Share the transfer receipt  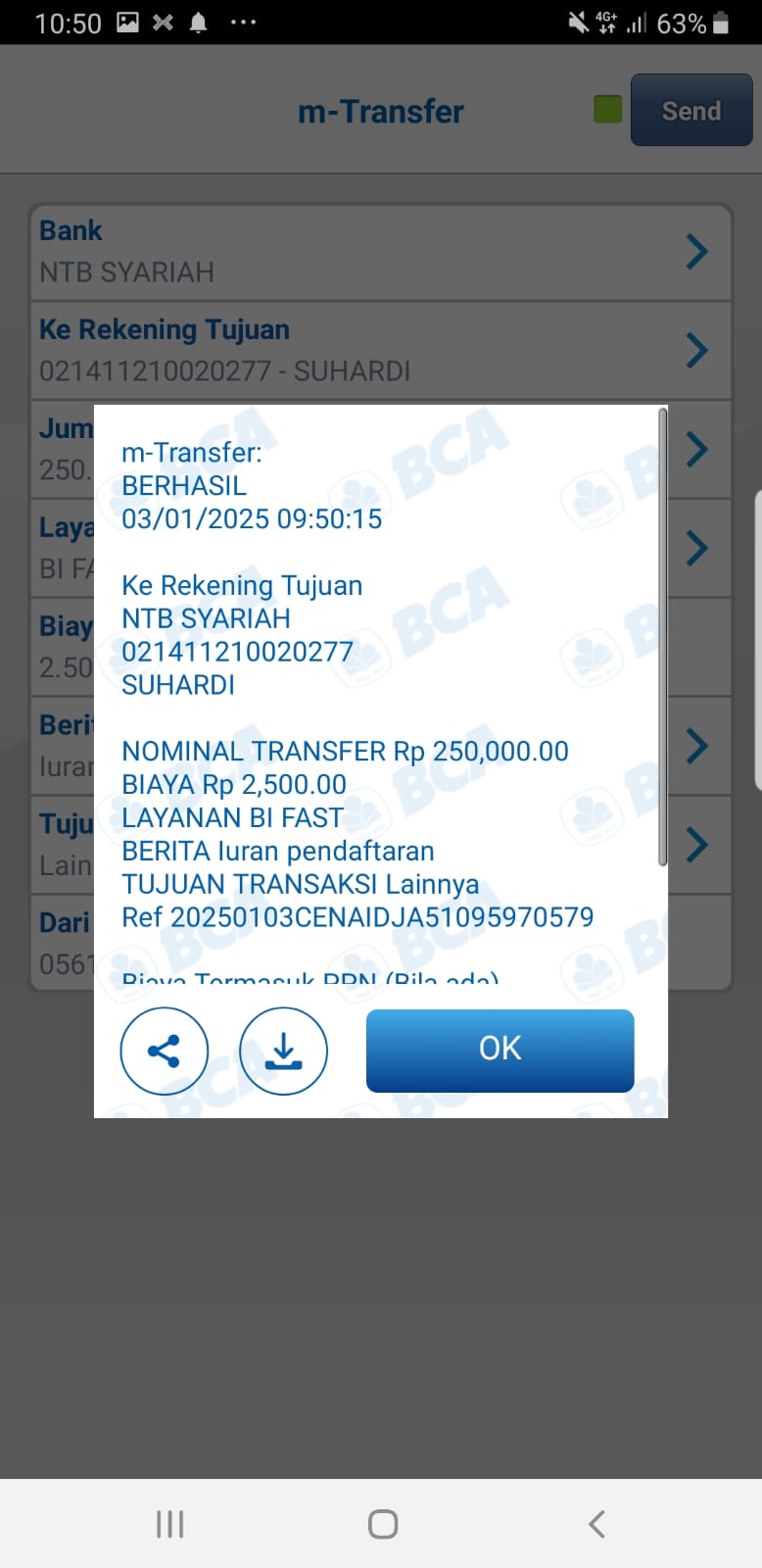(x=164, y=1051)
